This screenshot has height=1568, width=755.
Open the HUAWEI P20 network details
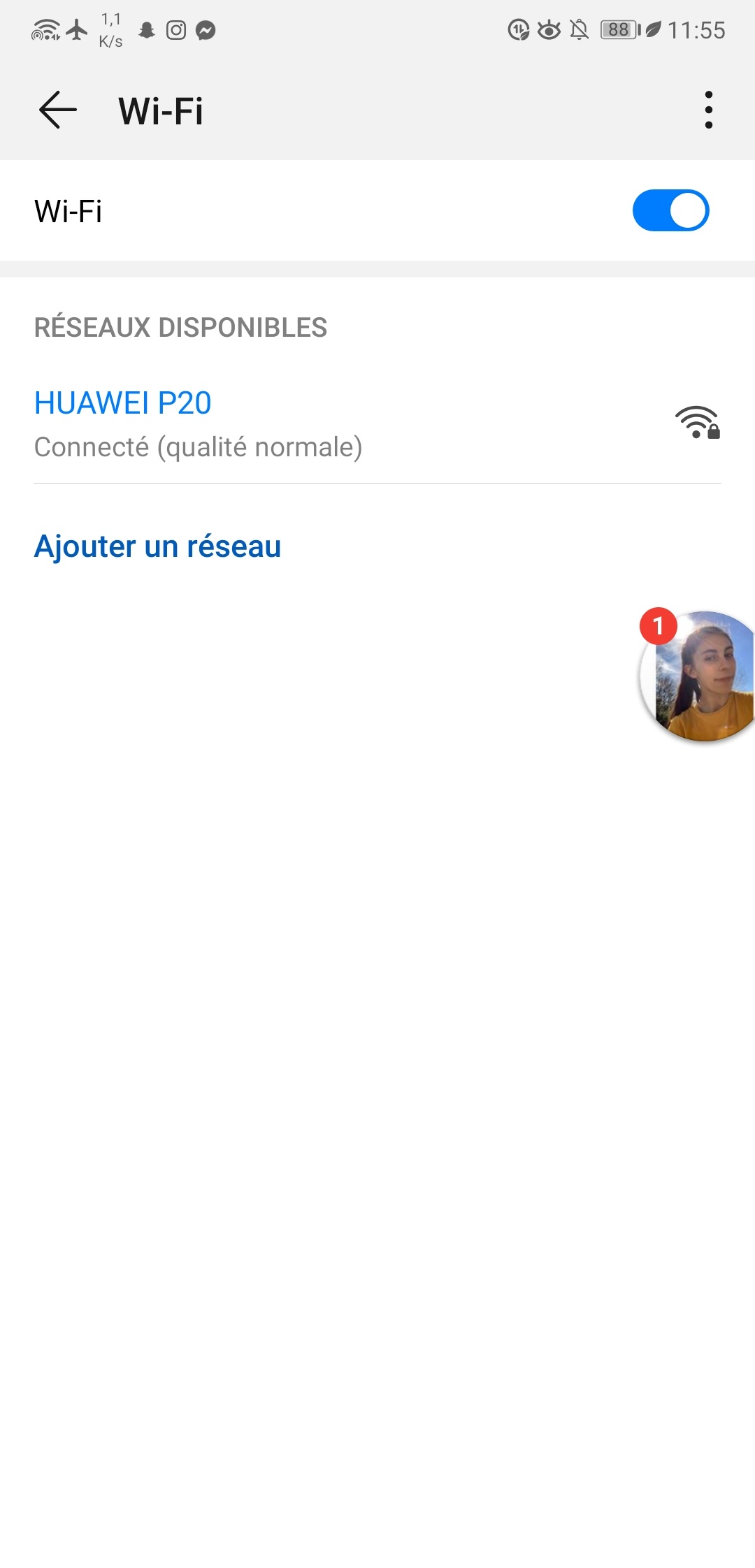pyautogui.click(x=377, y=423)
